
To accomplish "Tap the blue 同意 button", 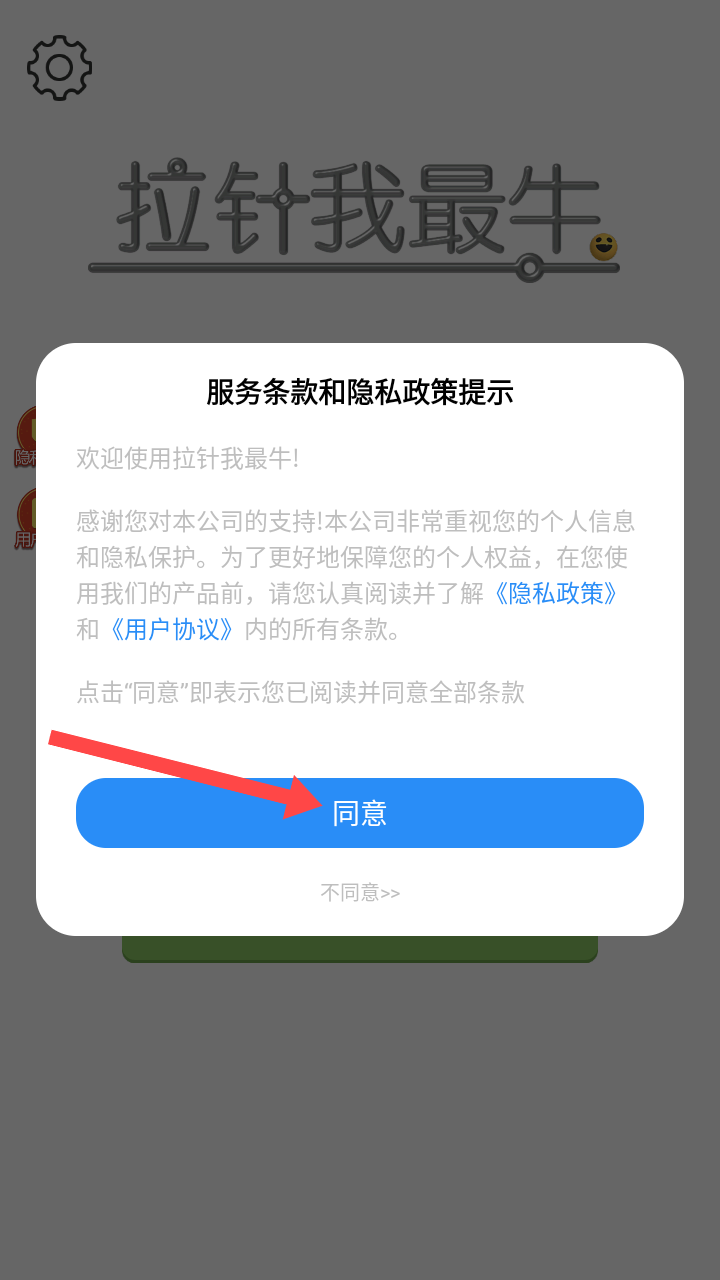I will tap(360, 813).
